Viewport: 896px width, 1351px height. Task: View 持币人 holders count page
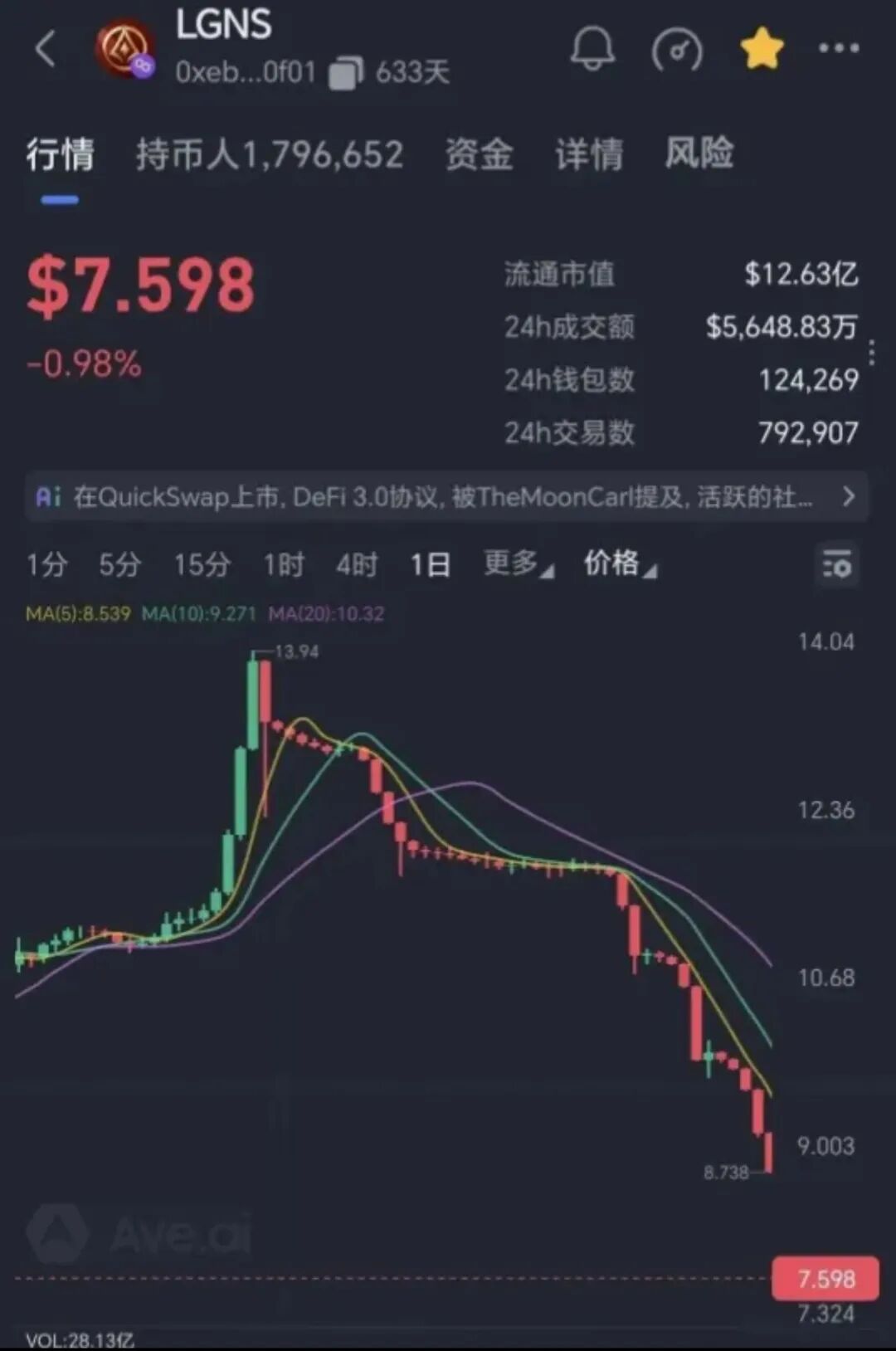click(x=270, y=155)
